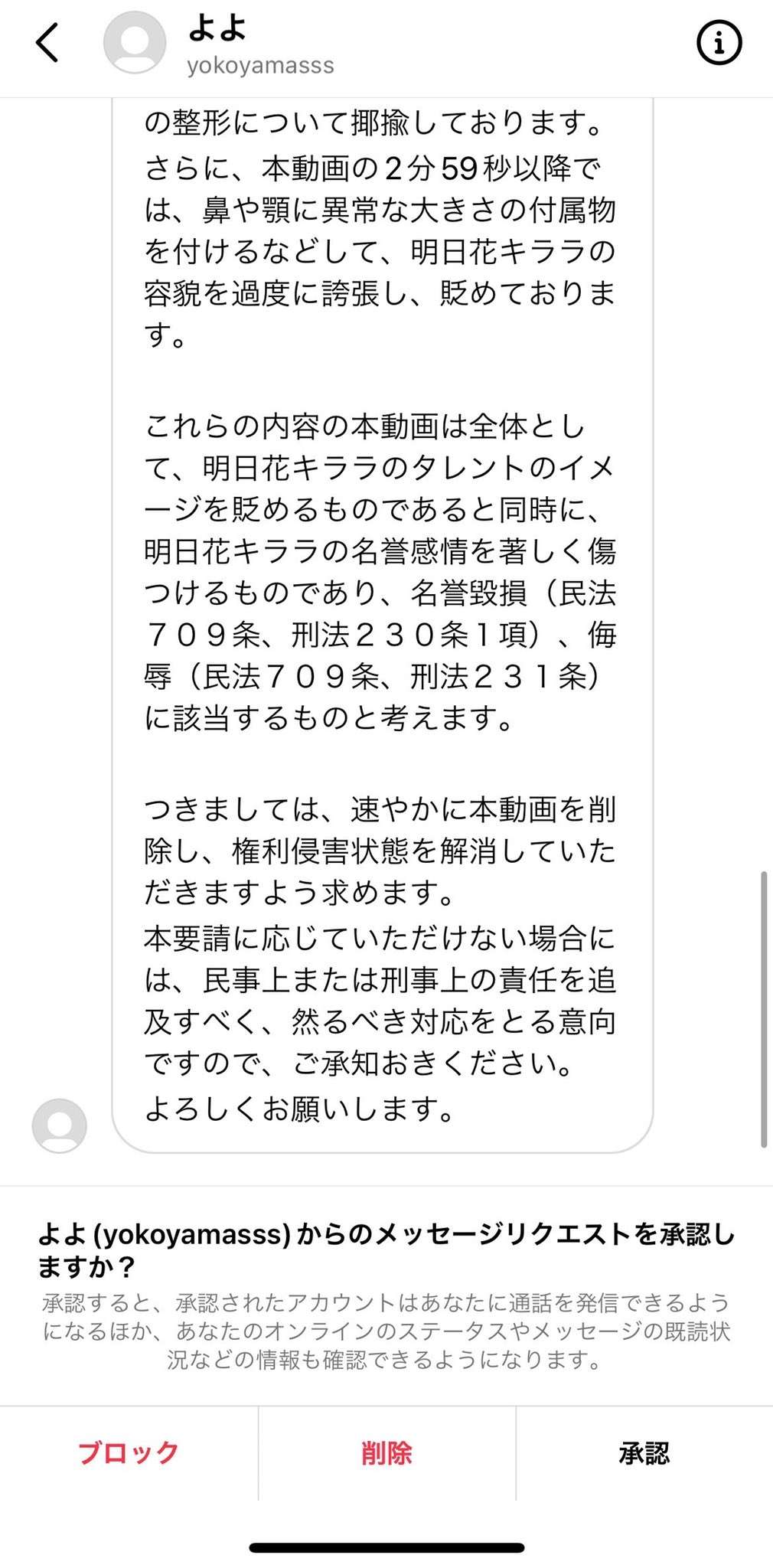
Task: Open yokoyamasss profile from header
Action: [x=259, y=46]
